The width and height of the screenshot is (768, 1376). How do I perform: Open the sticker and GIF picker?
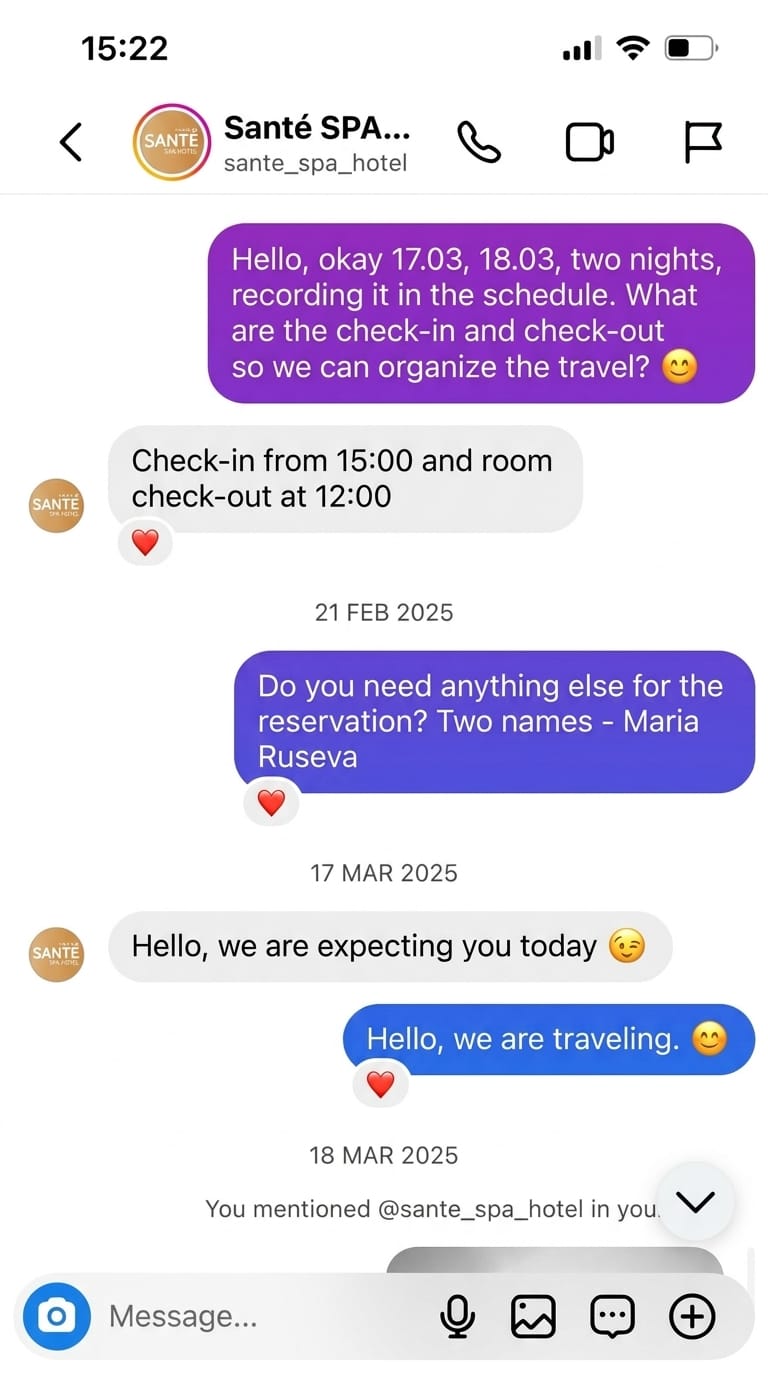(612, 1316)
